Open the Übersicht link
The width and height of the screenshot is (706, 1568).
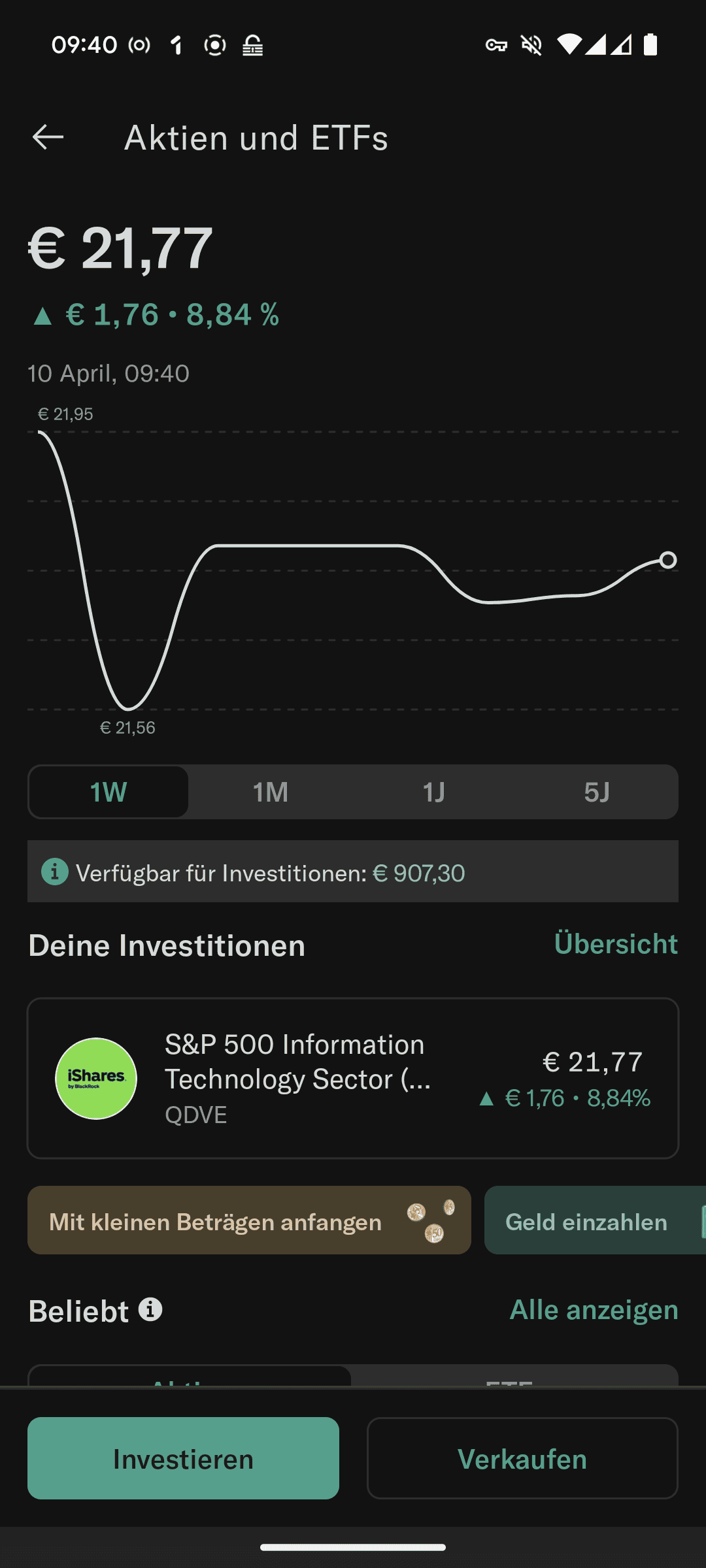point(616,944)
